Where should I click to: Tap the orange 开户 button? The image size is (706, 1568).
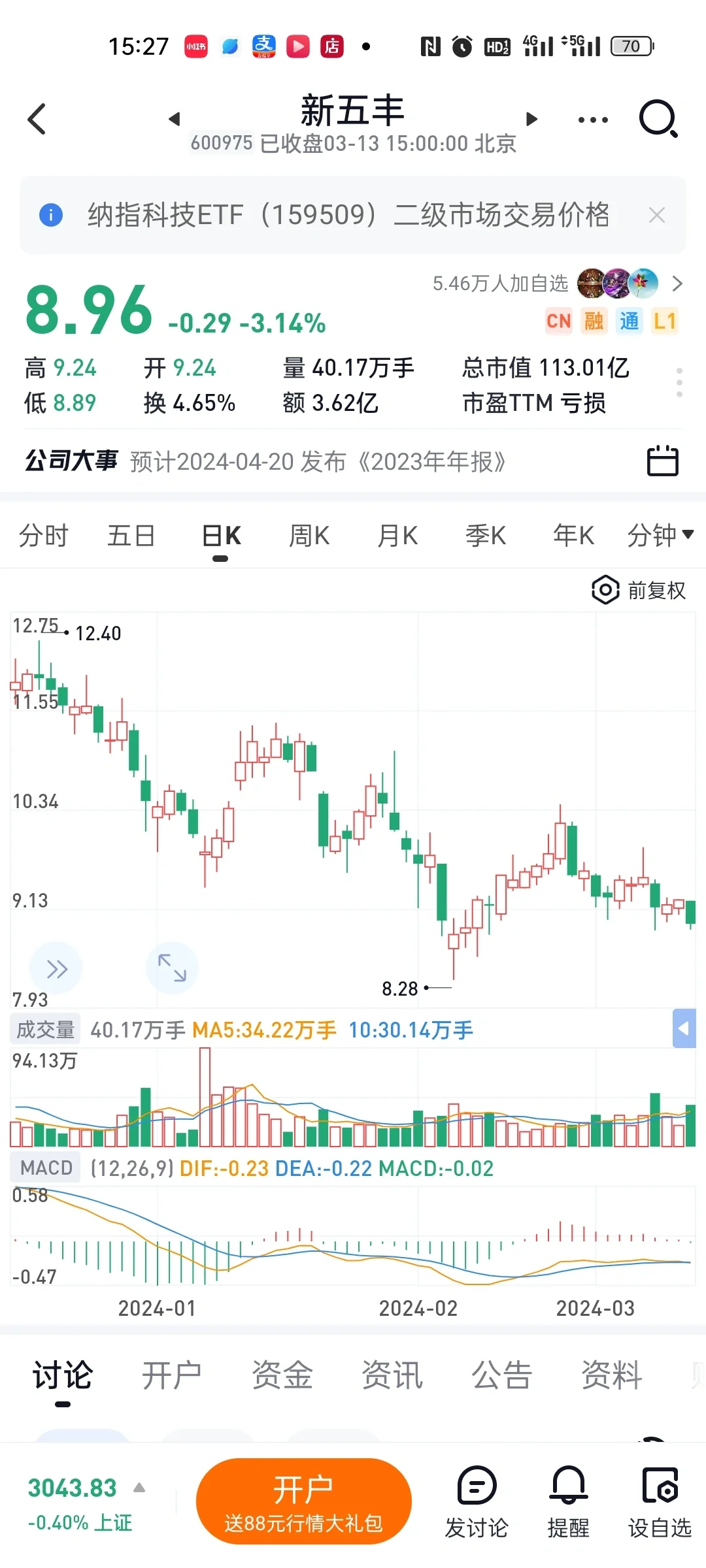[x=303, y=1501]
